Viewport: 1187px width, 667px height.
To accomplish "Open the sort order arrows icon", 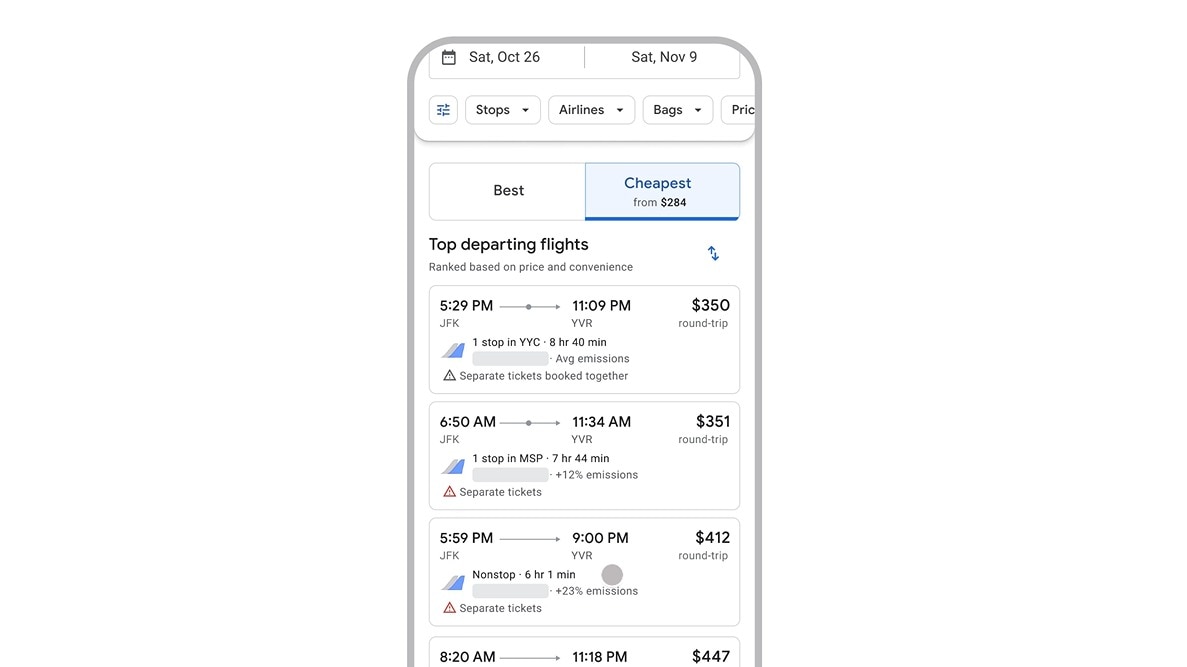I will (713, 254).
